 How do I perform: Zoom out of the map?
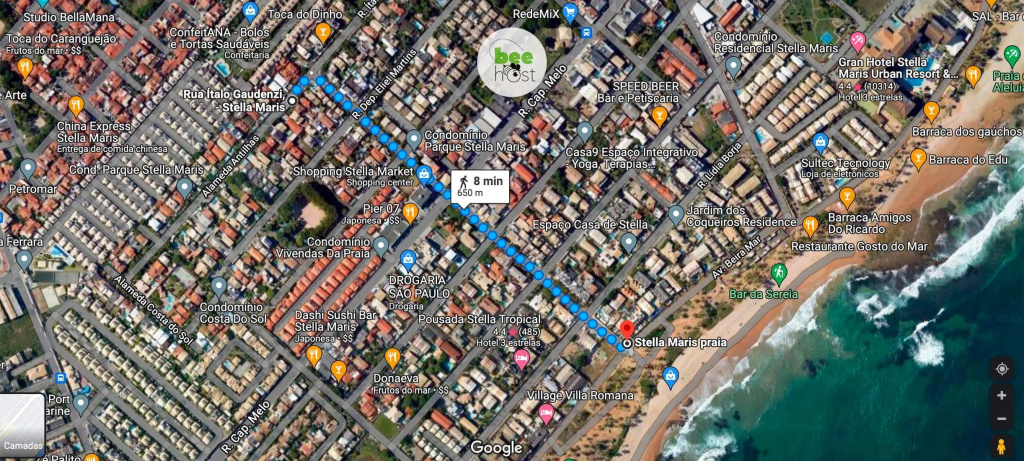click(x=1001, y=419)
